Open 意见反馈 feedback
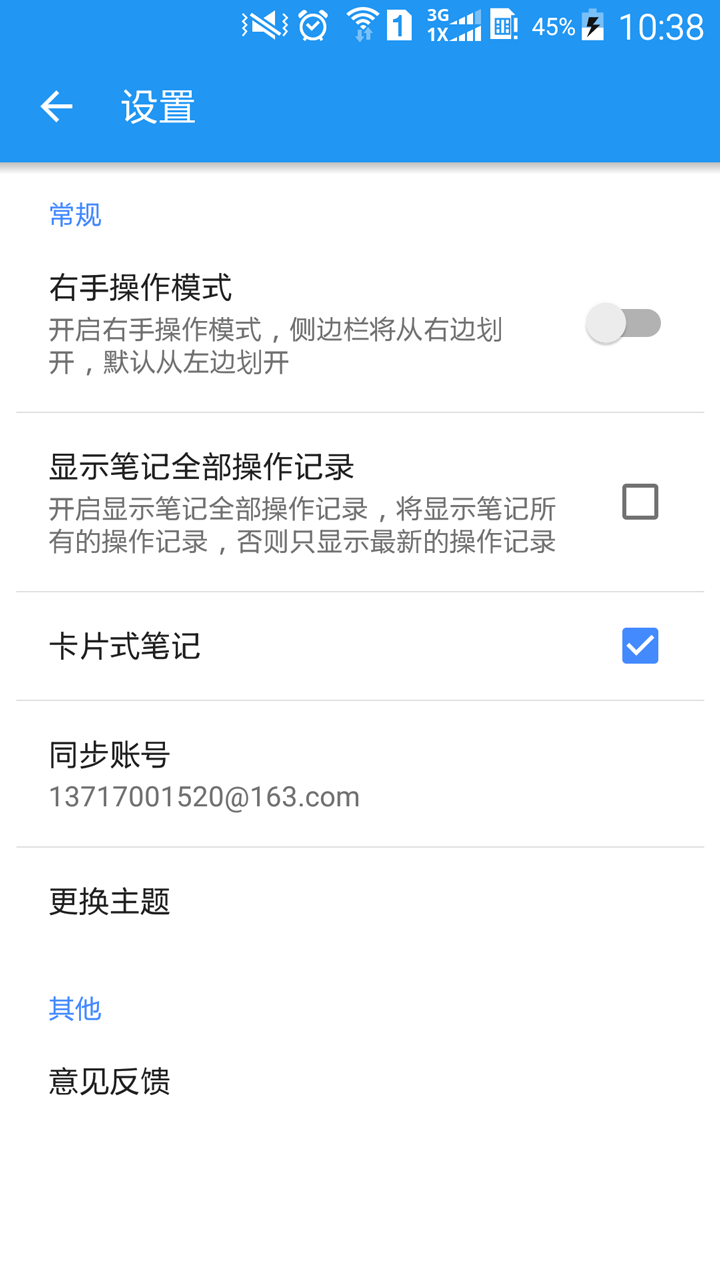Screen dimensions: 720x1280 coord(360,1081)
